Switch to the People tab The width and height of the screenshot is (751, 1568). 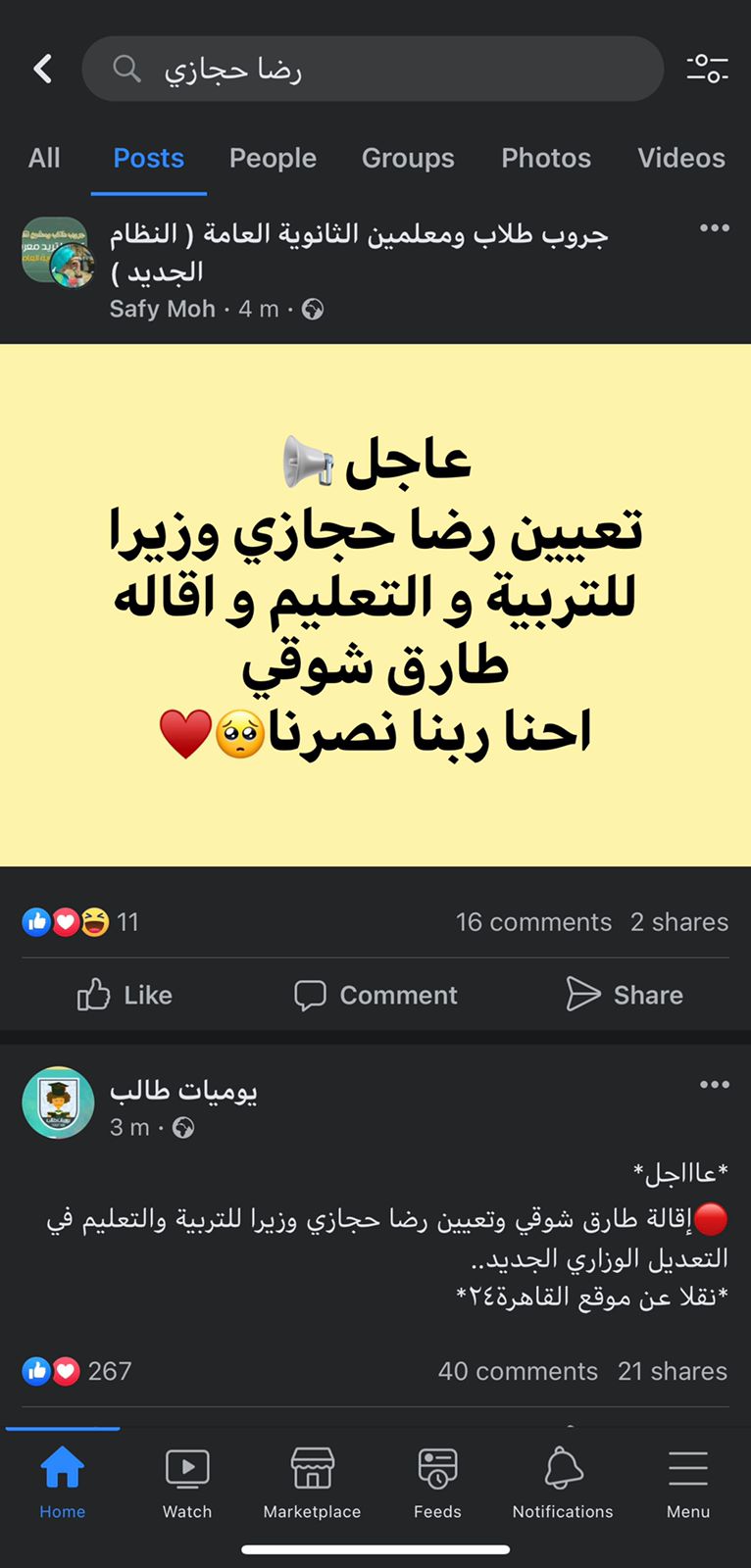pos(273,158)
